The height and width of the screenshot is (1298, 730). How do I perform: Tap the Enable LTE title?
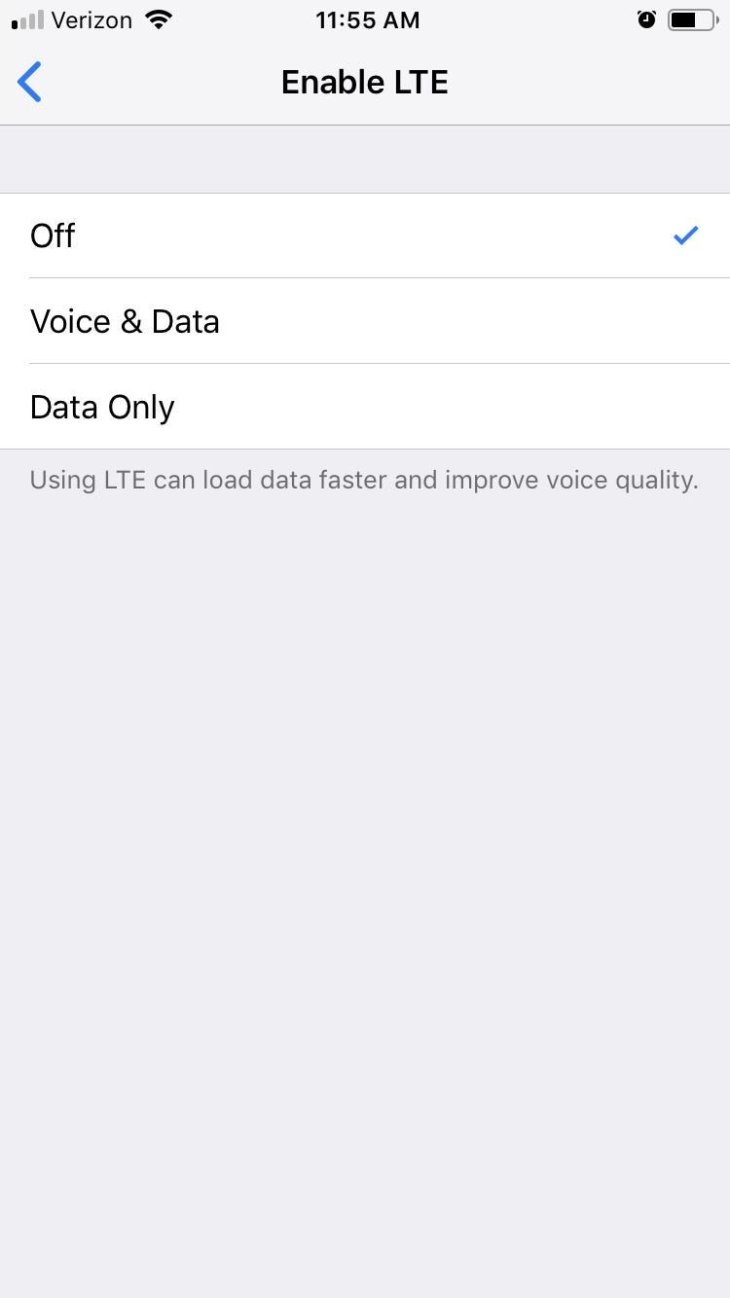point(364,81)
